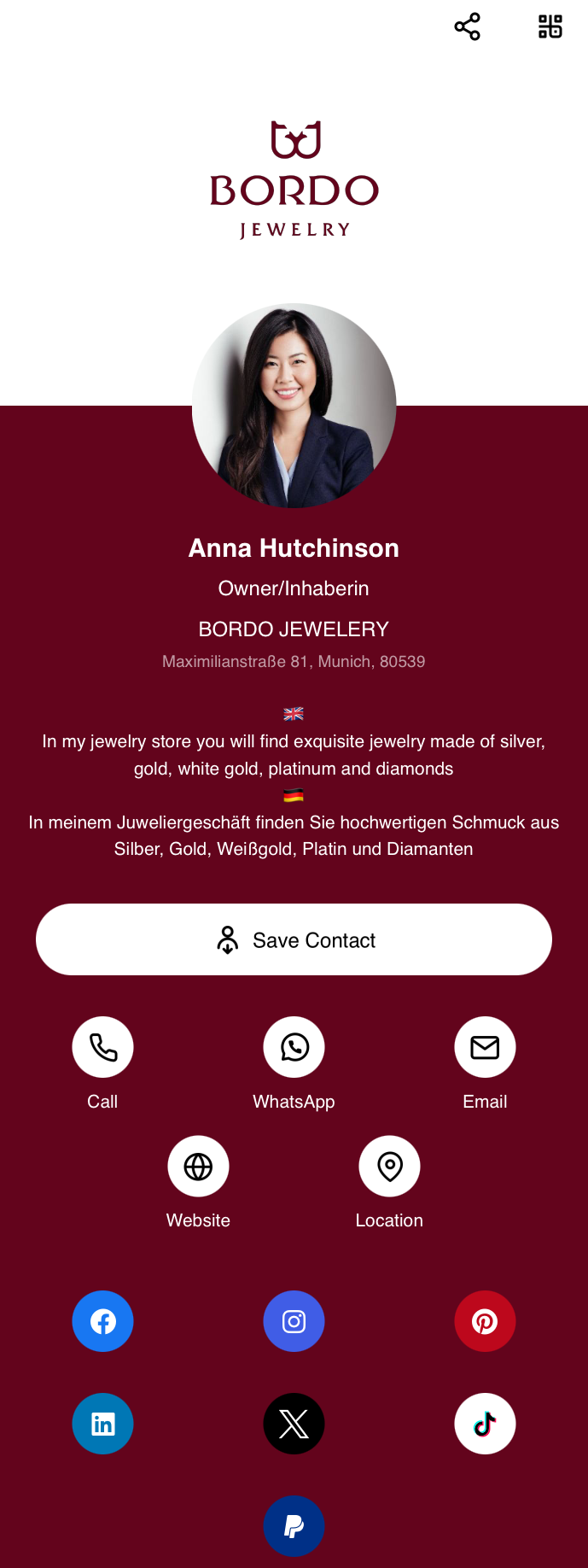Save Anna Hutchinson's contact
Screen dimensions: 588x1568
click(294, 939)
